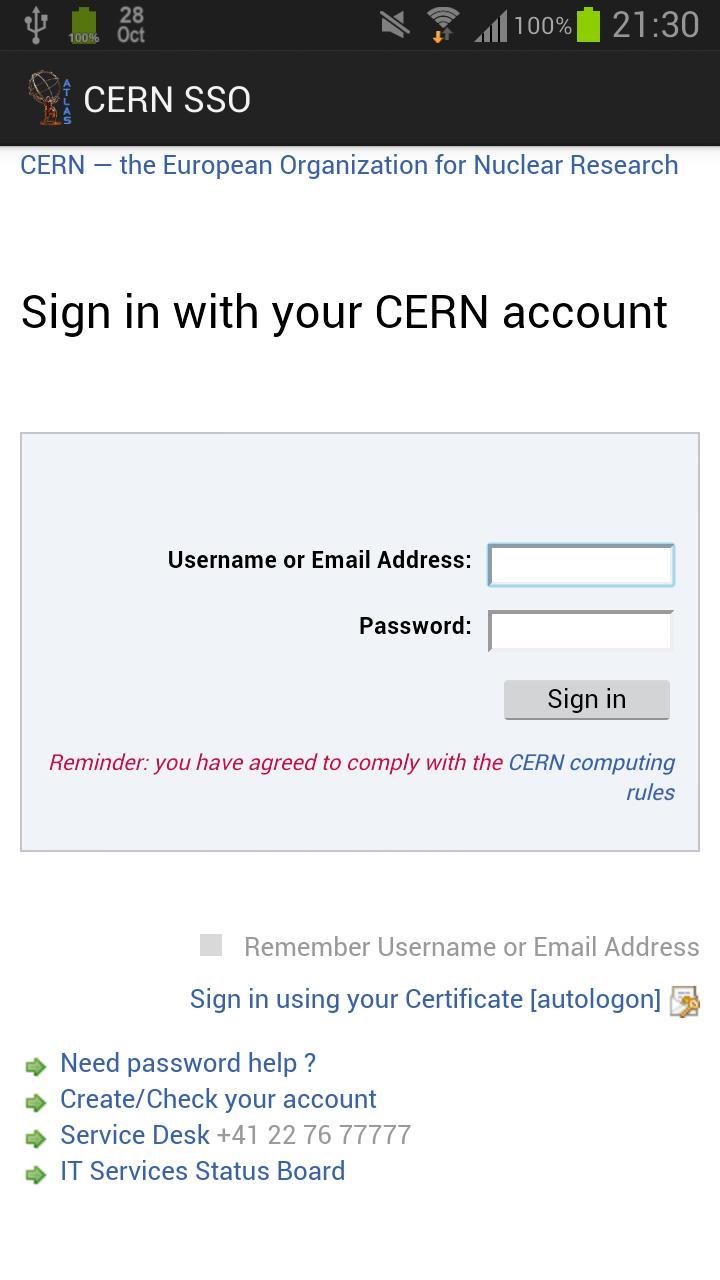This screenshot has width=720, height=1280.
Task: Open the Service Desk link
Action: 135,1135
